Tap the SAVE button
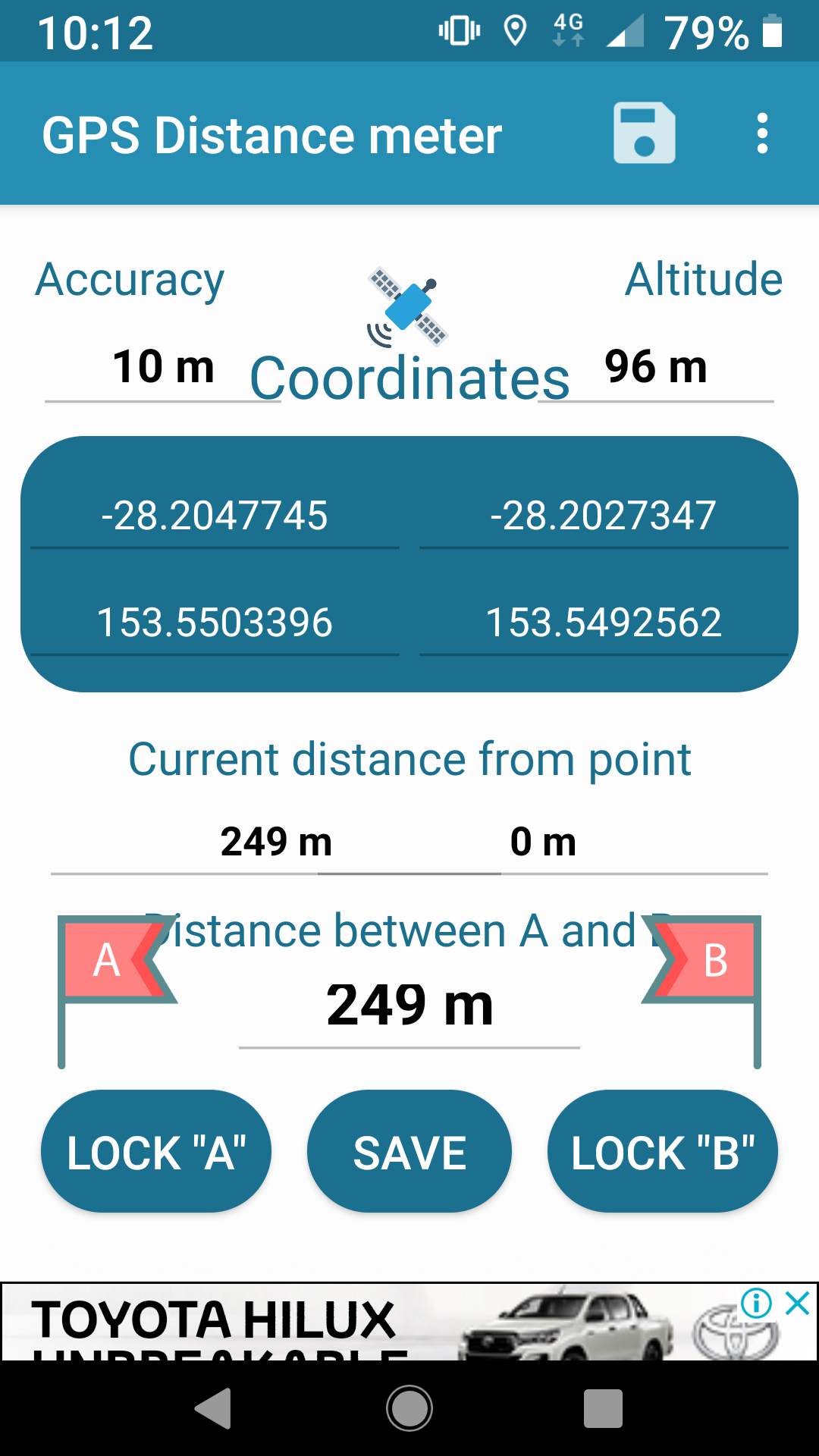 click(x=409, y=1151)
